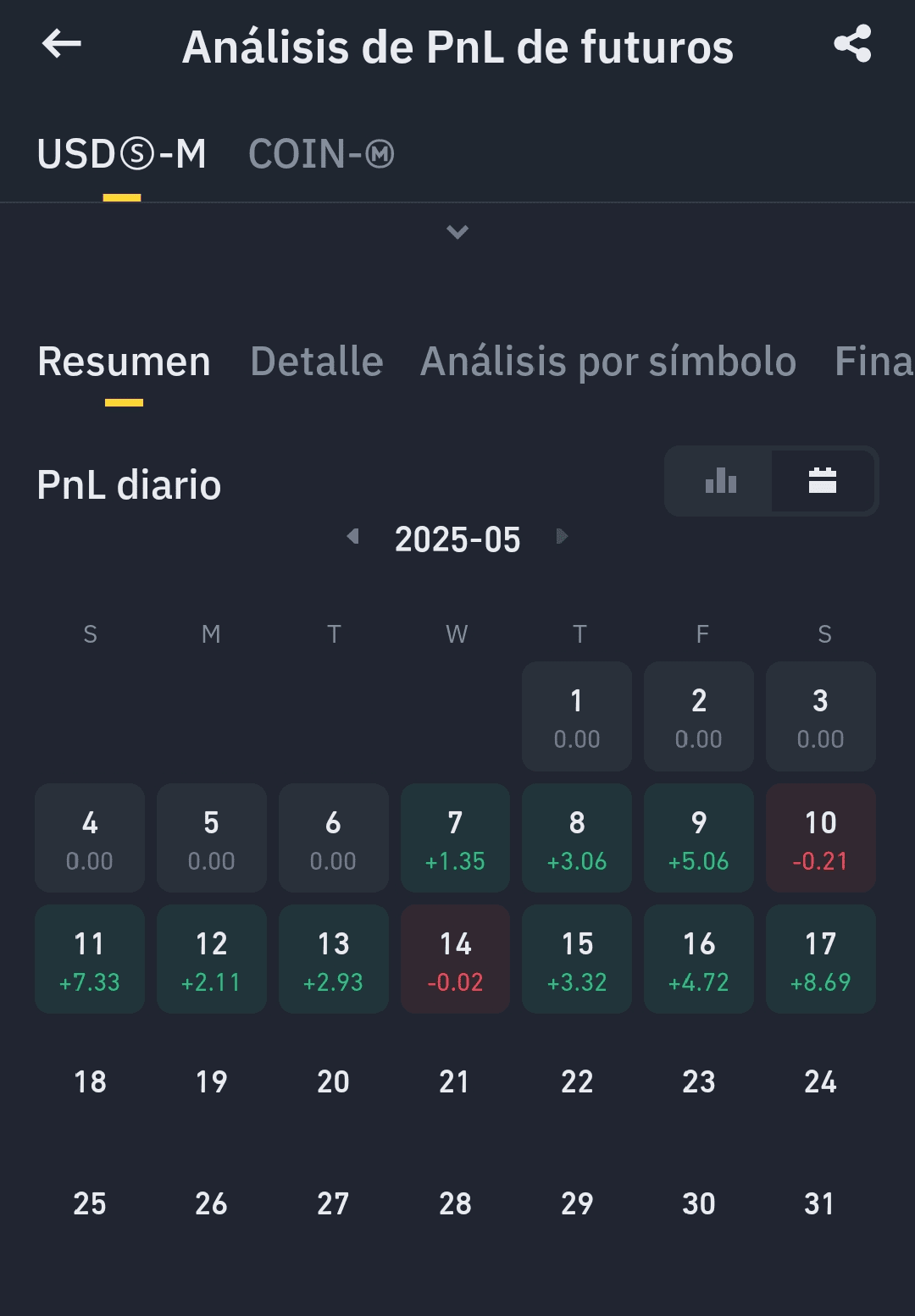Select the calendar view for daily PnL
Screen dimensions: 915x1316
tap(823, 481)
